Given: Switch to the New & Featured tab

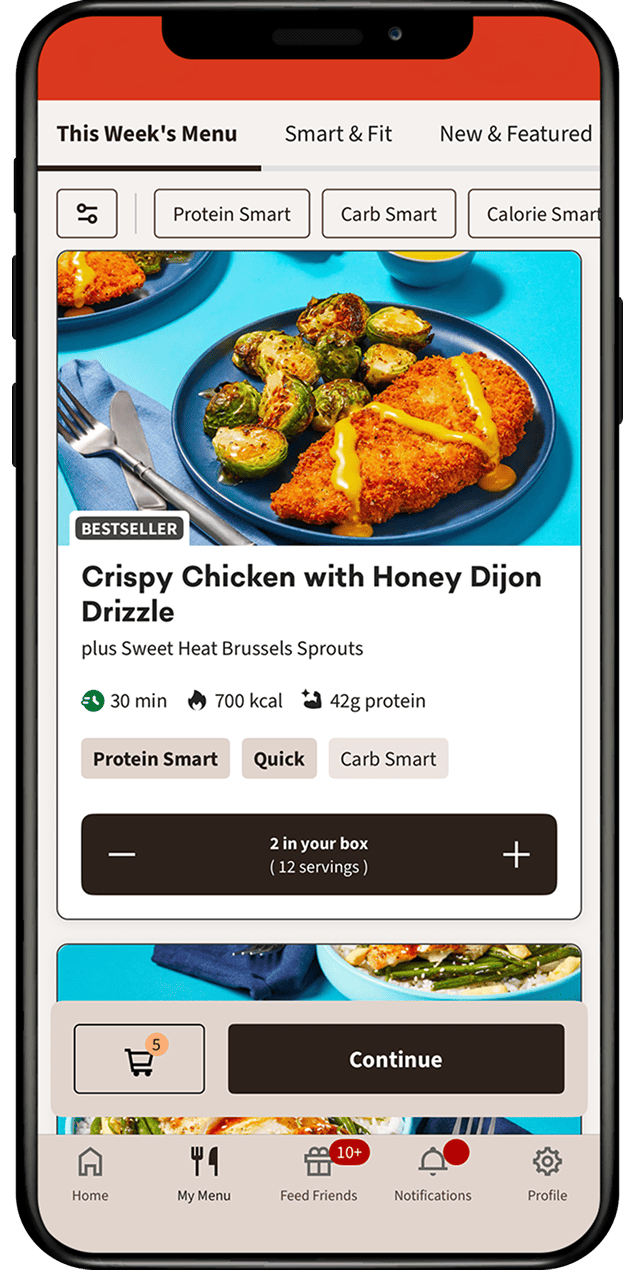Looking at the screenshot, I should pos(515,134).
